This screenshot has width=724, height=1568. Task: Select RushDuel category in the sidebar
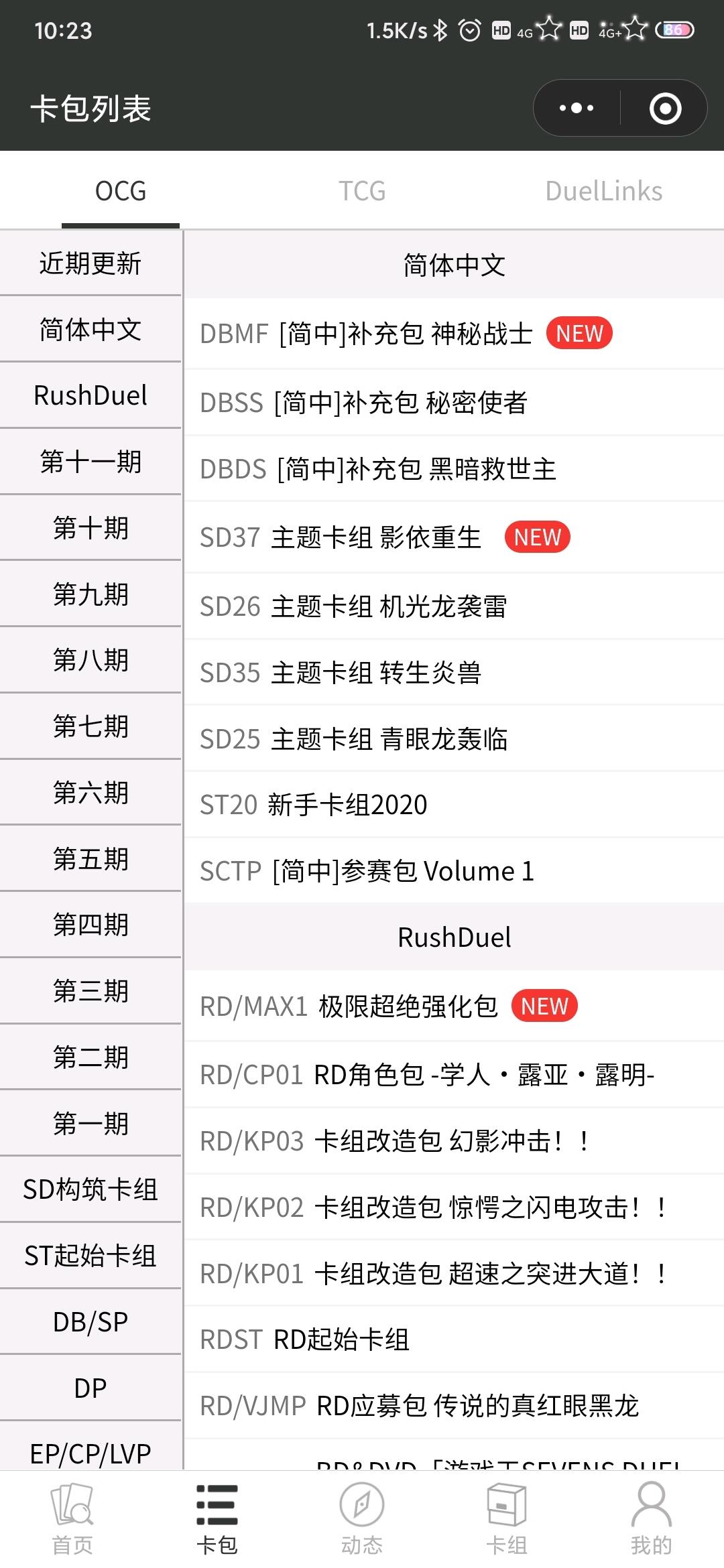[90, 395]
